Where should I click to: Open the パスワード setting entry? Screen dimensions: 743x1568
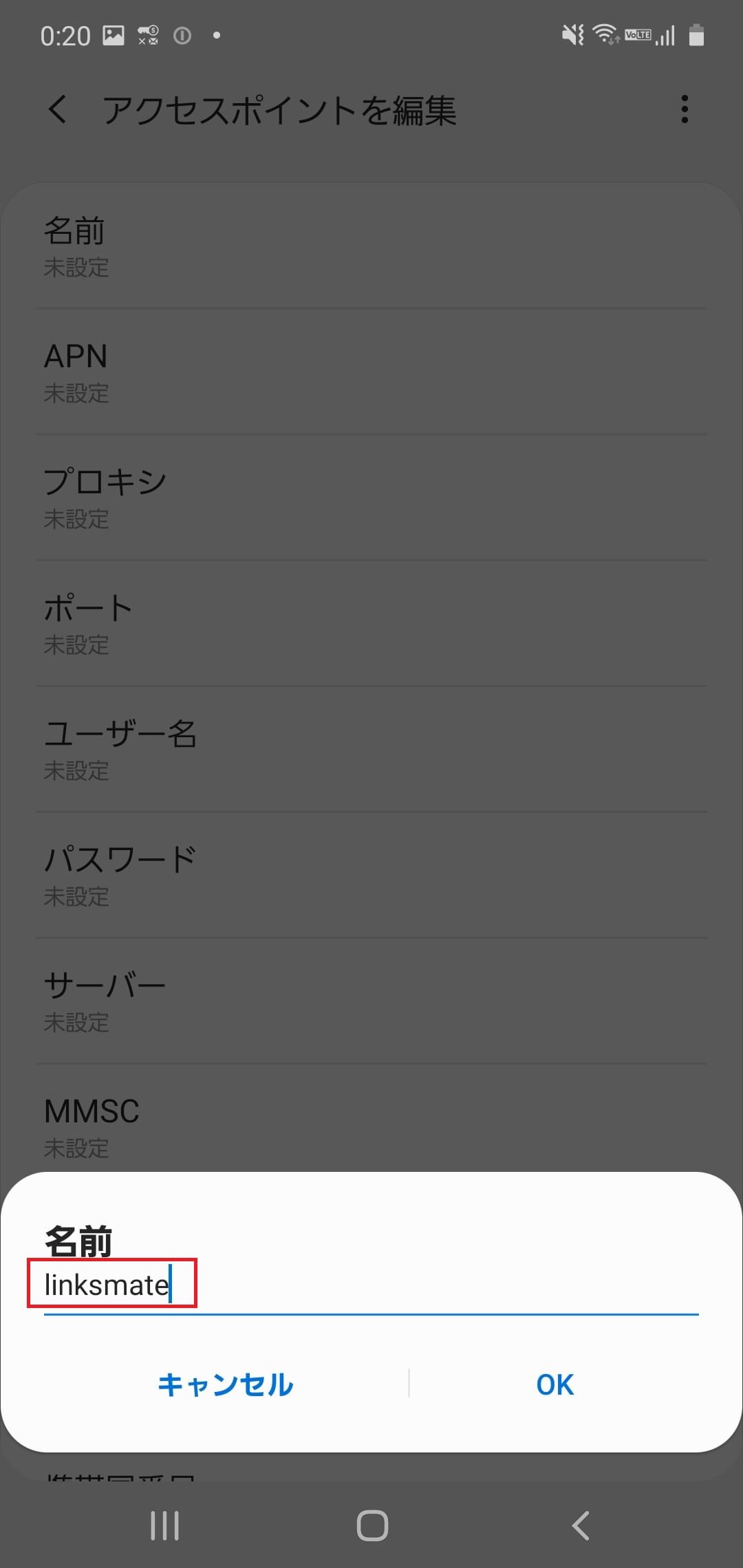[371, 873]
